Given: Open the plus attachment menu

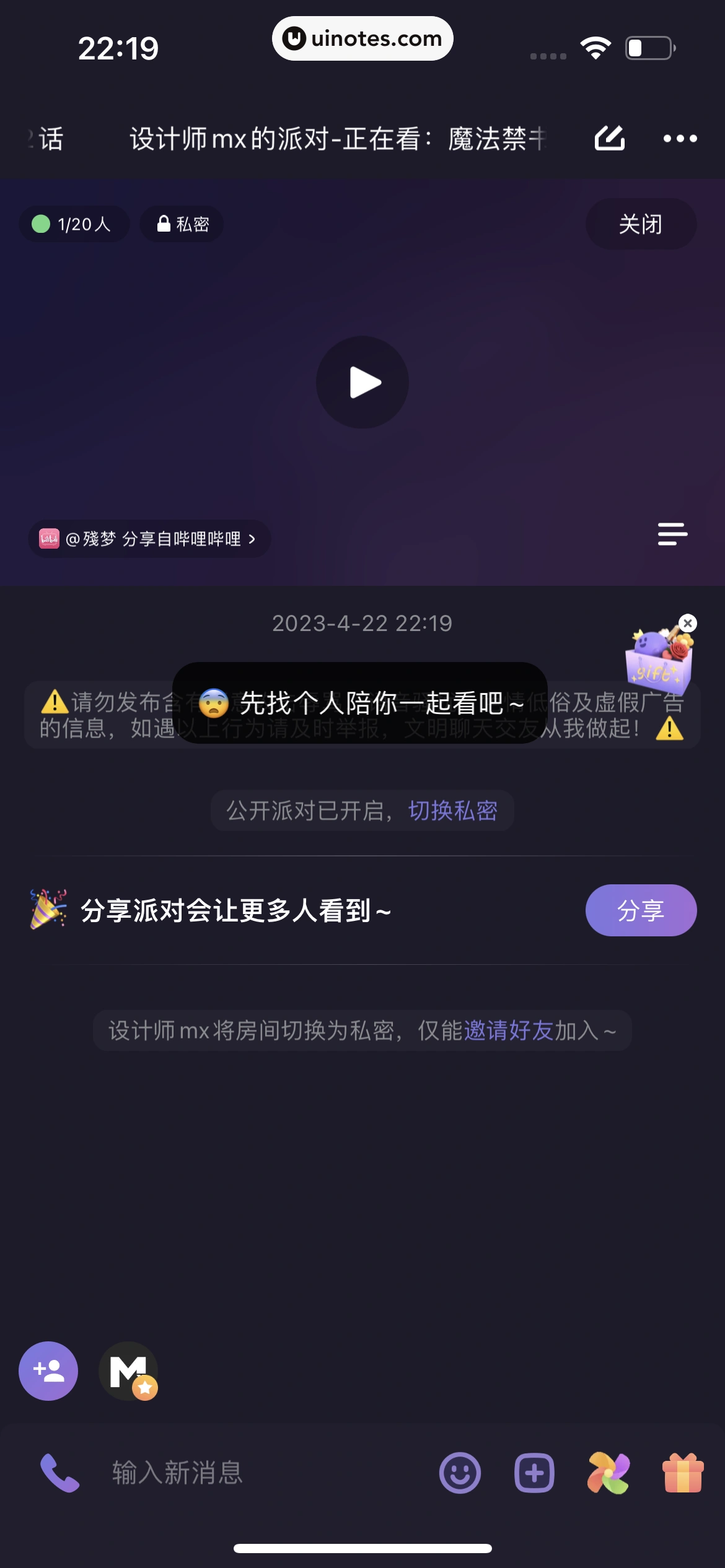Looking at the screenshot, I should click(x=534, y=1473).
